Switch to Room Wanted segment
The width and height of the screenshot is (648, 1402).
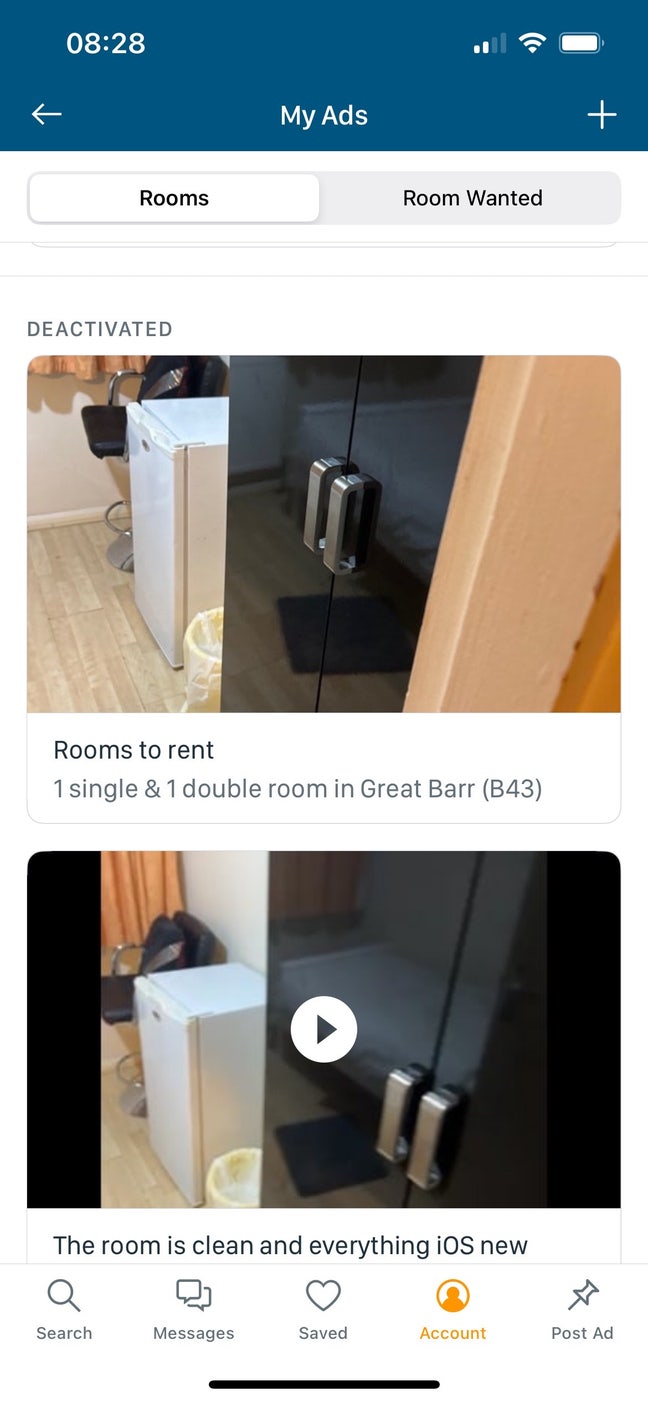click(472, 198)
